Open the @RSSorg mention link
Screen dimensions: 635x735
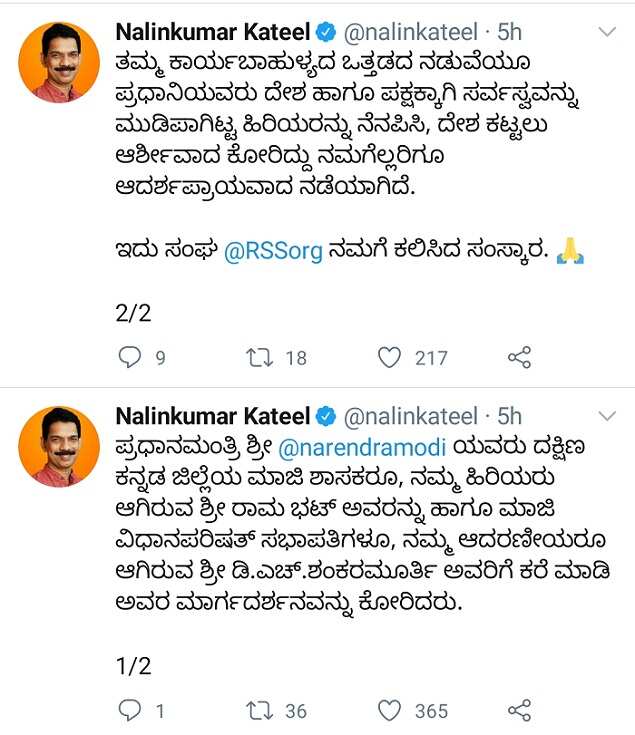(272, 252)
